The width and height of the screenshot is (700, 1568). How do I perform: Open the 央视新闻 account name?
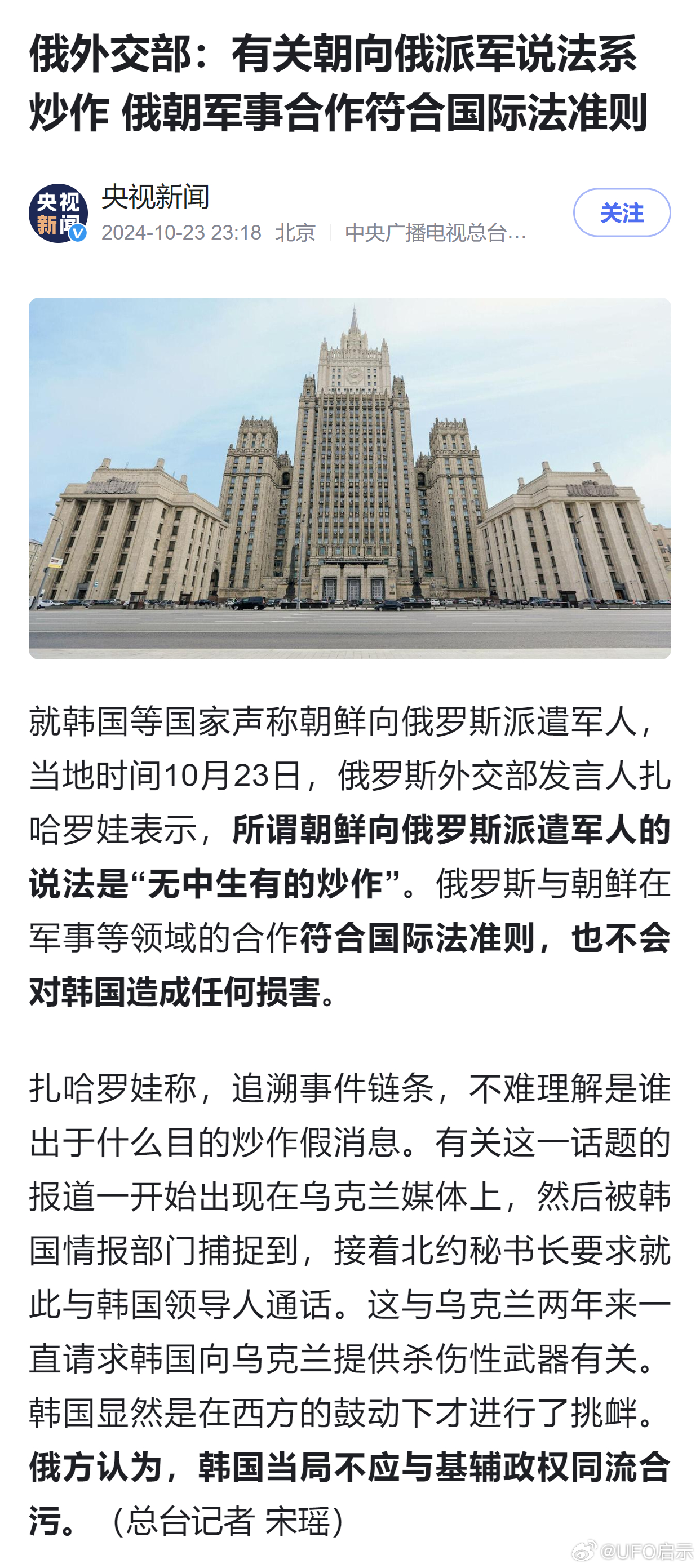155,197
